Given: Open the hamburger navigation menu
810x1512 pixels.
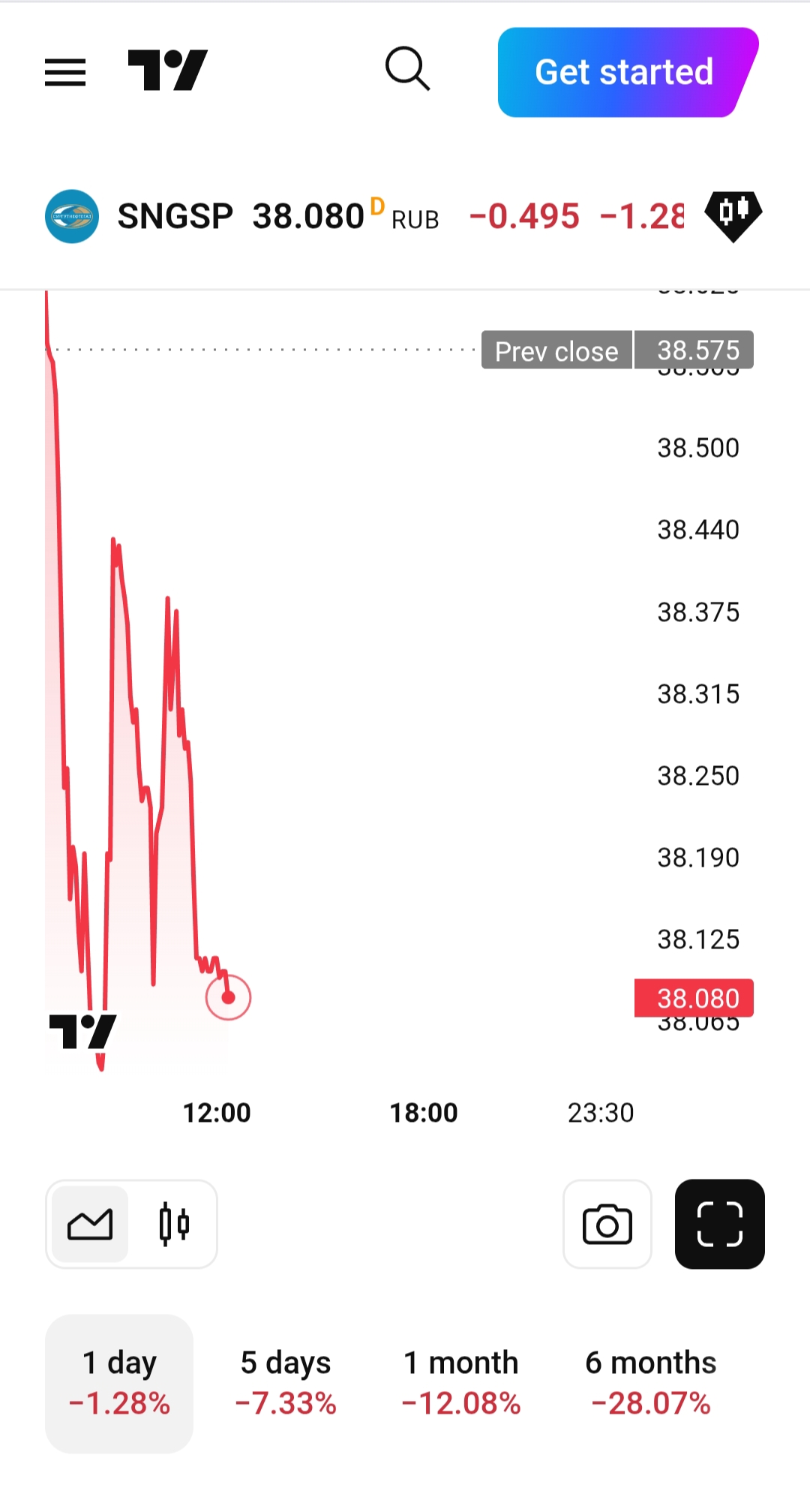Looking at the screenshot, I should tap(65, 72).
